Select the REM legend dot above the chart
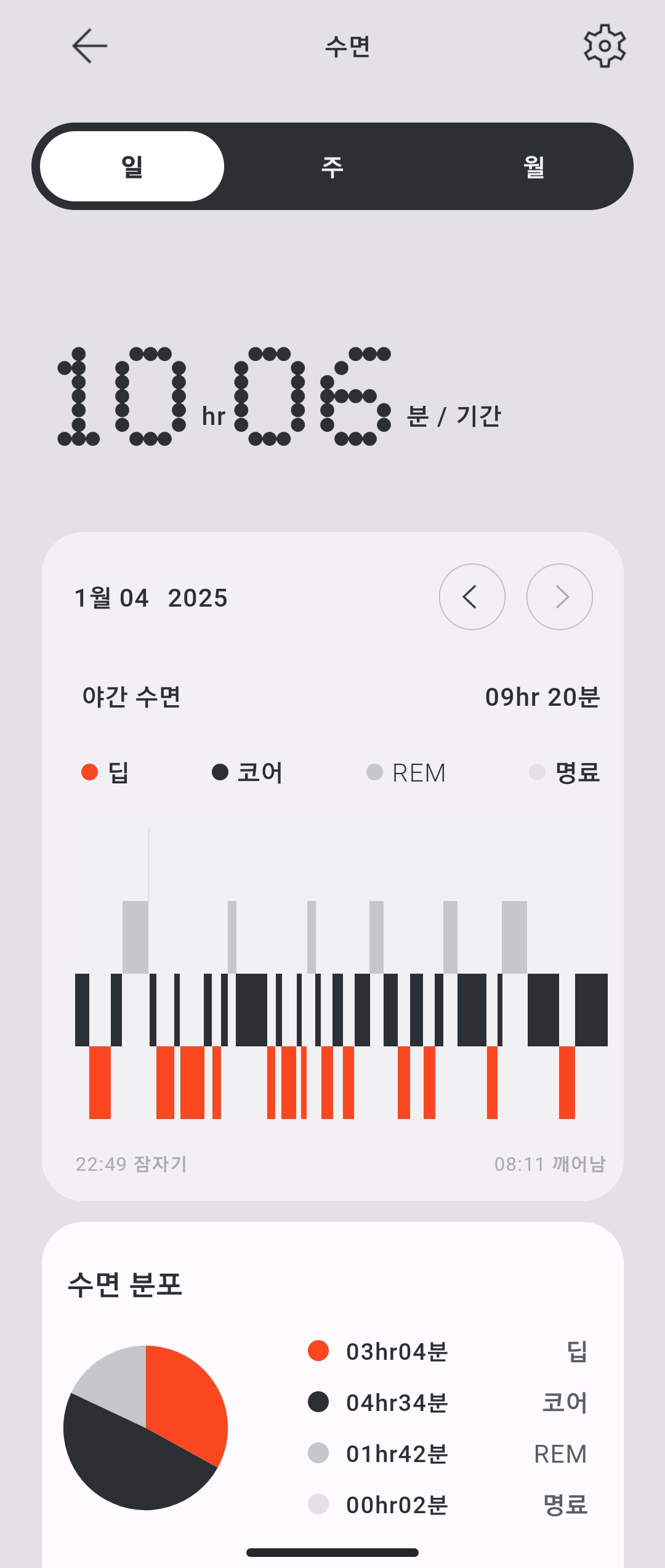 [x=374, y=772]
